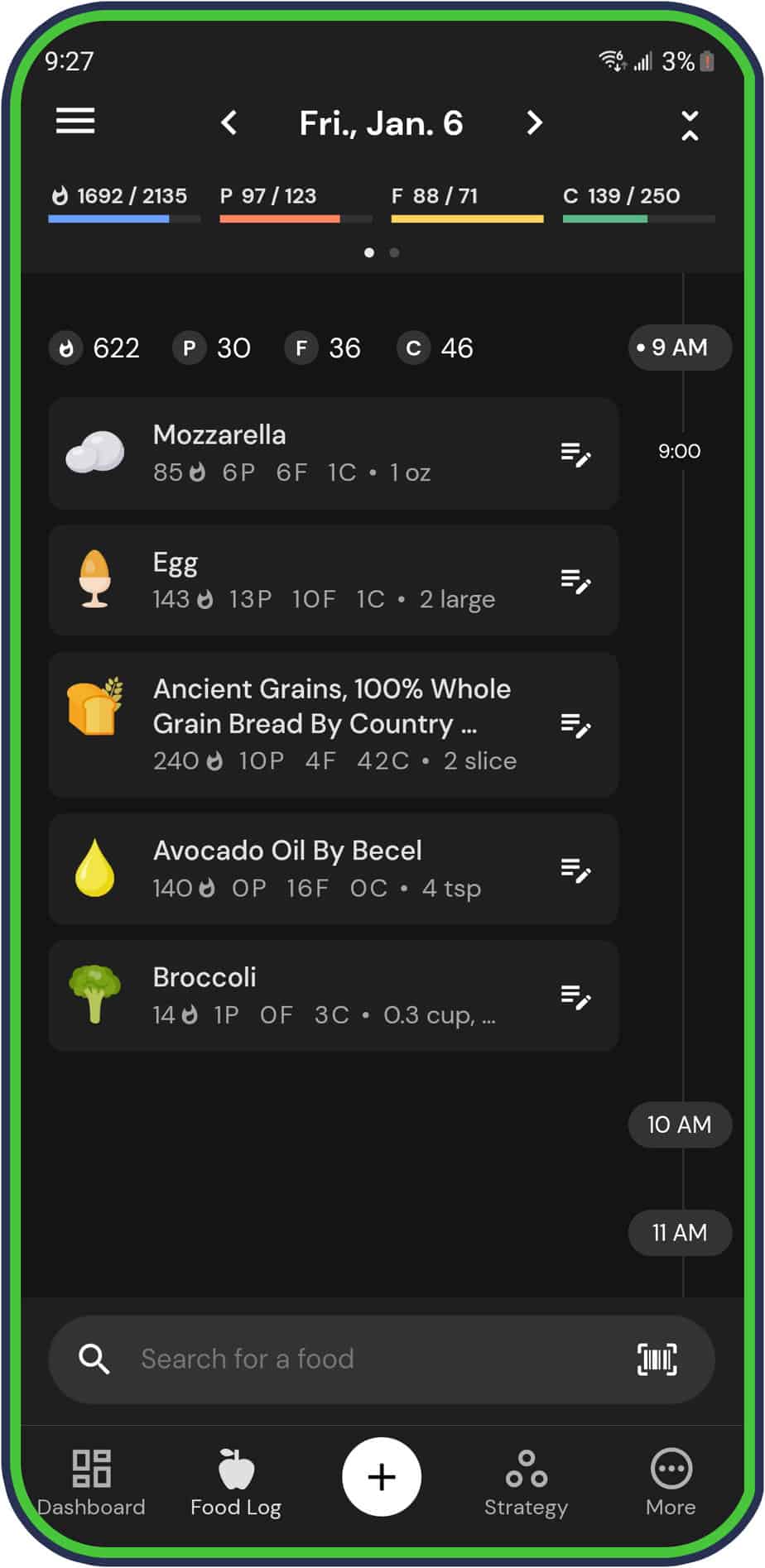
Task: Click the magnifying glass search icon
Action: [94, 1359]
